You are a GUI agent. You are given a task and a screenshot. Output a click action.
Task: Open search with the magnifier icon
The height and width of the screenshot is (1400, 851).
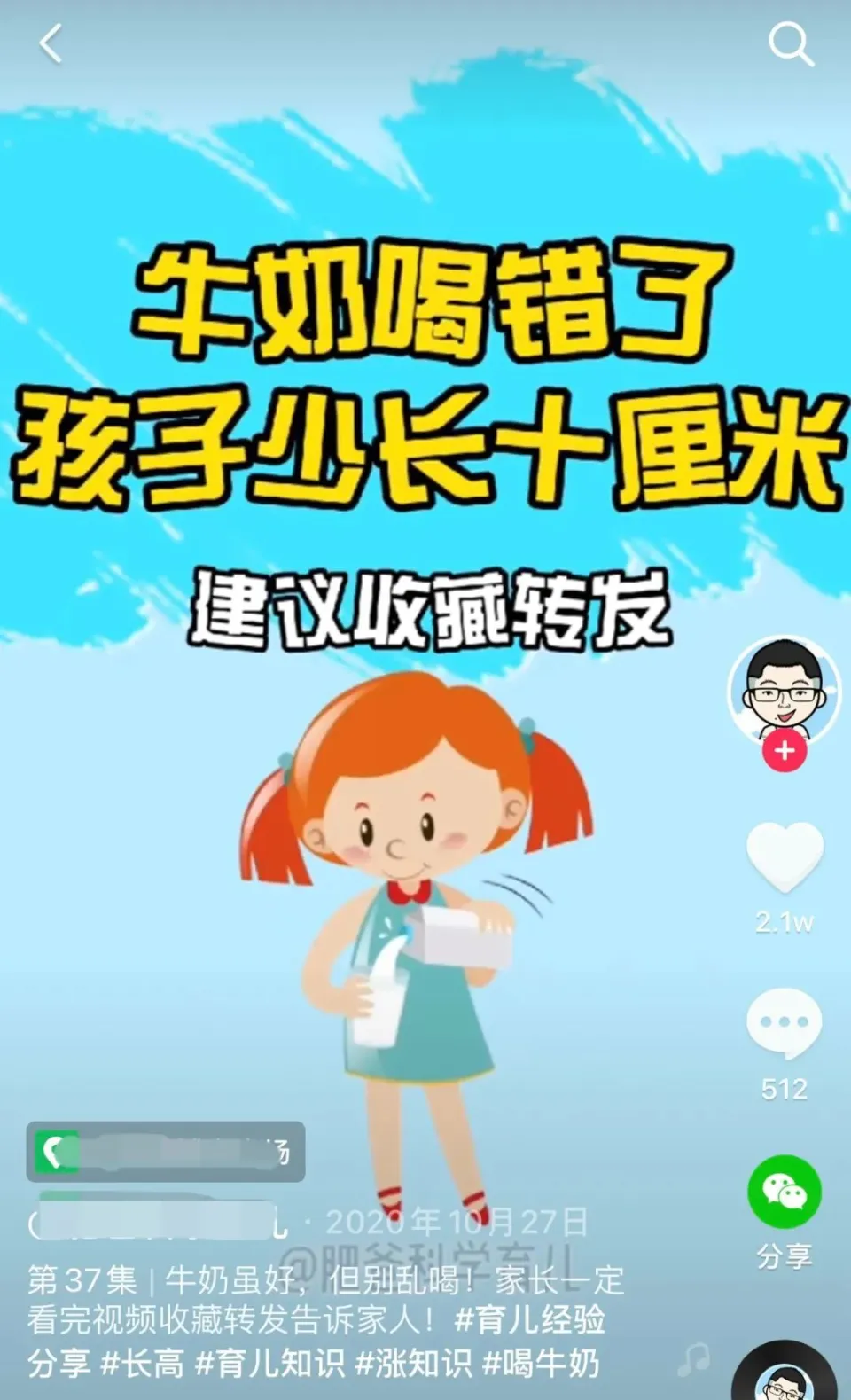790,43
